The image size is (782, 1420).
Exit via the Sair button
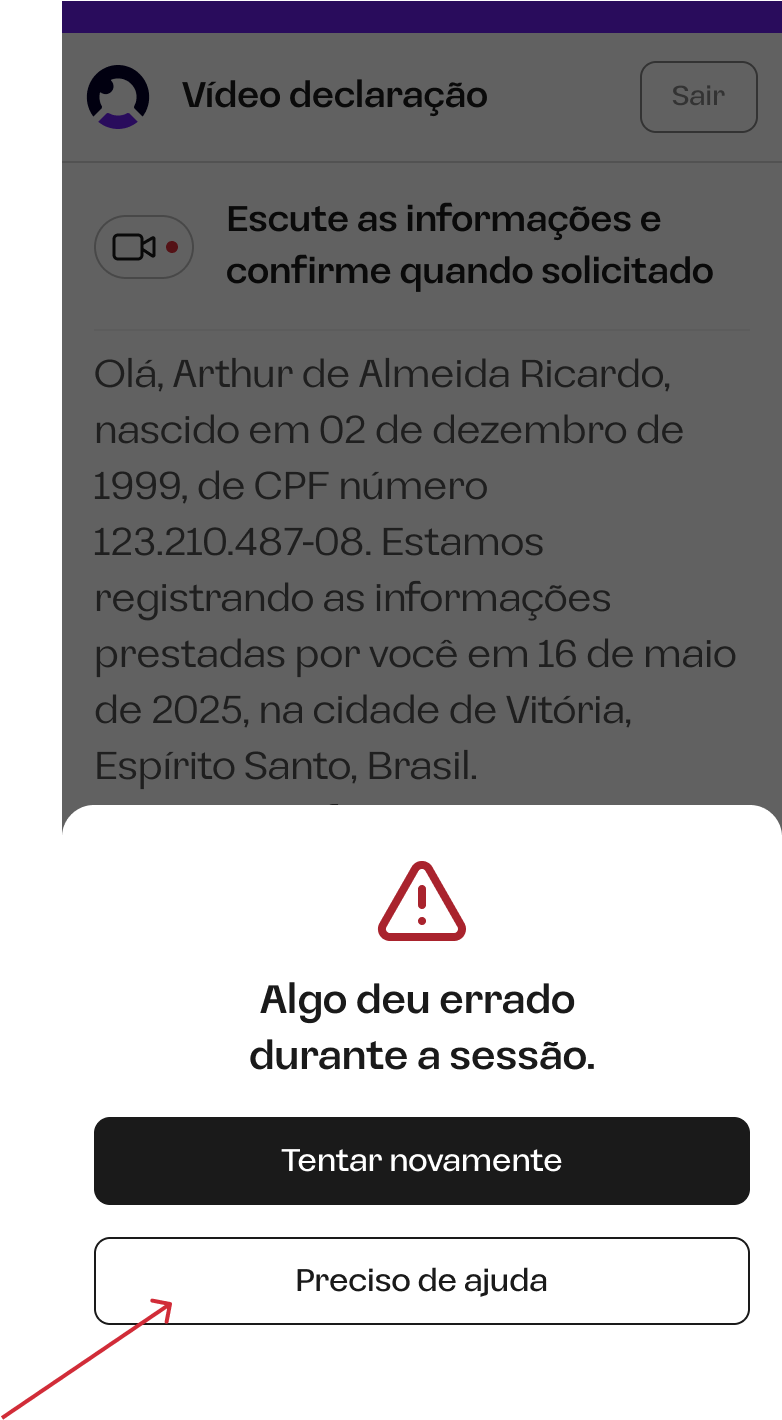pos(698,97)
